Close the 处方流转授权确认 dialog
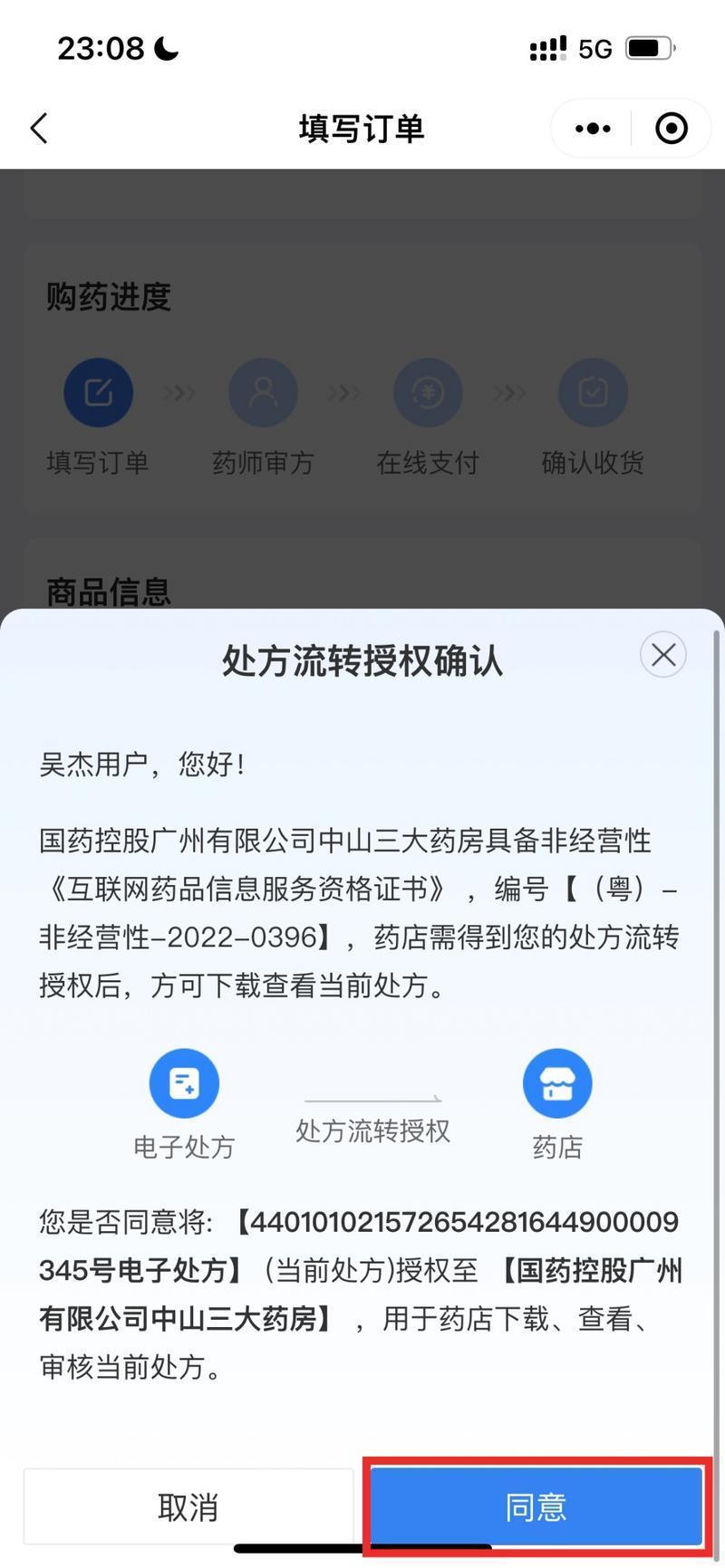 tap(662, 655)
